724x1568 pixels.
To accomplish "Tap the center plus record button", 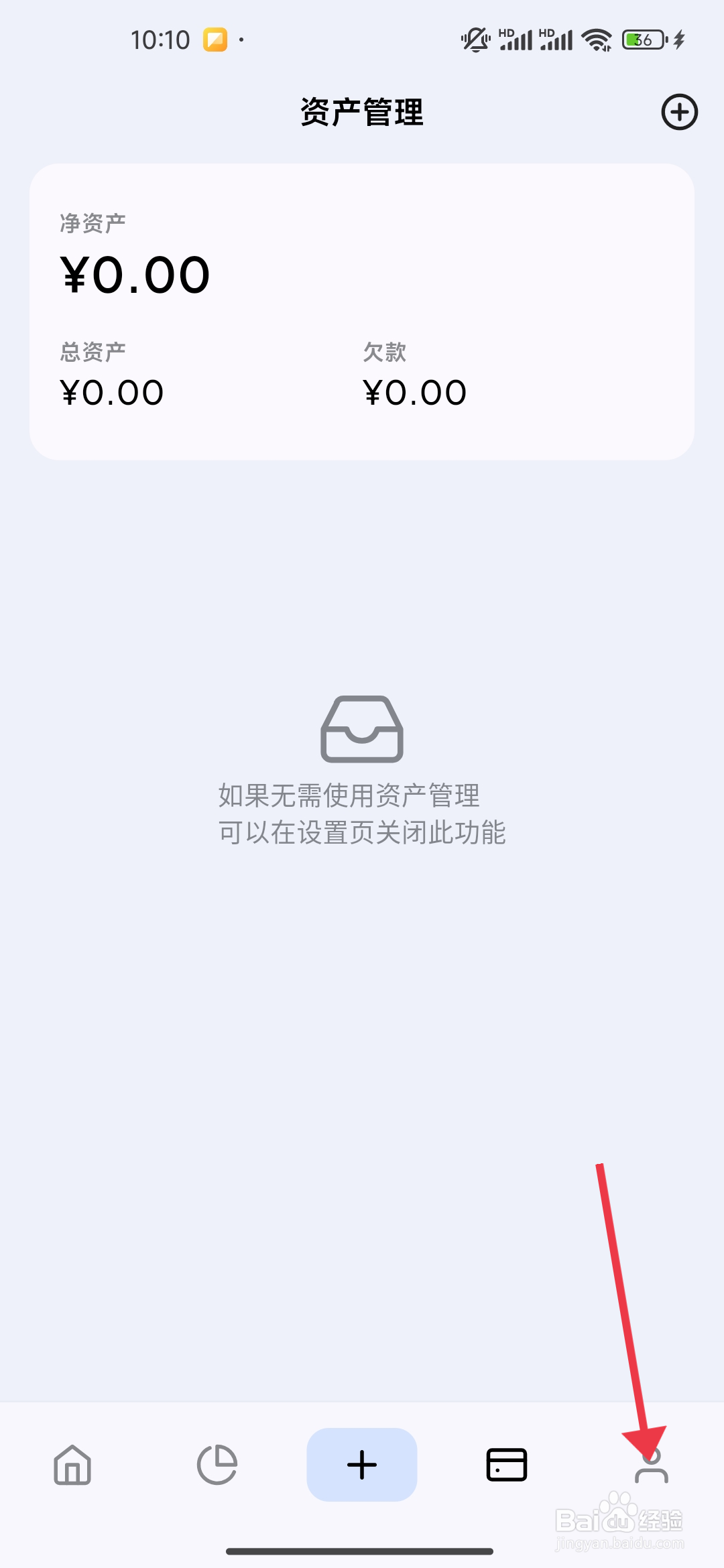I will [361, 1464].
